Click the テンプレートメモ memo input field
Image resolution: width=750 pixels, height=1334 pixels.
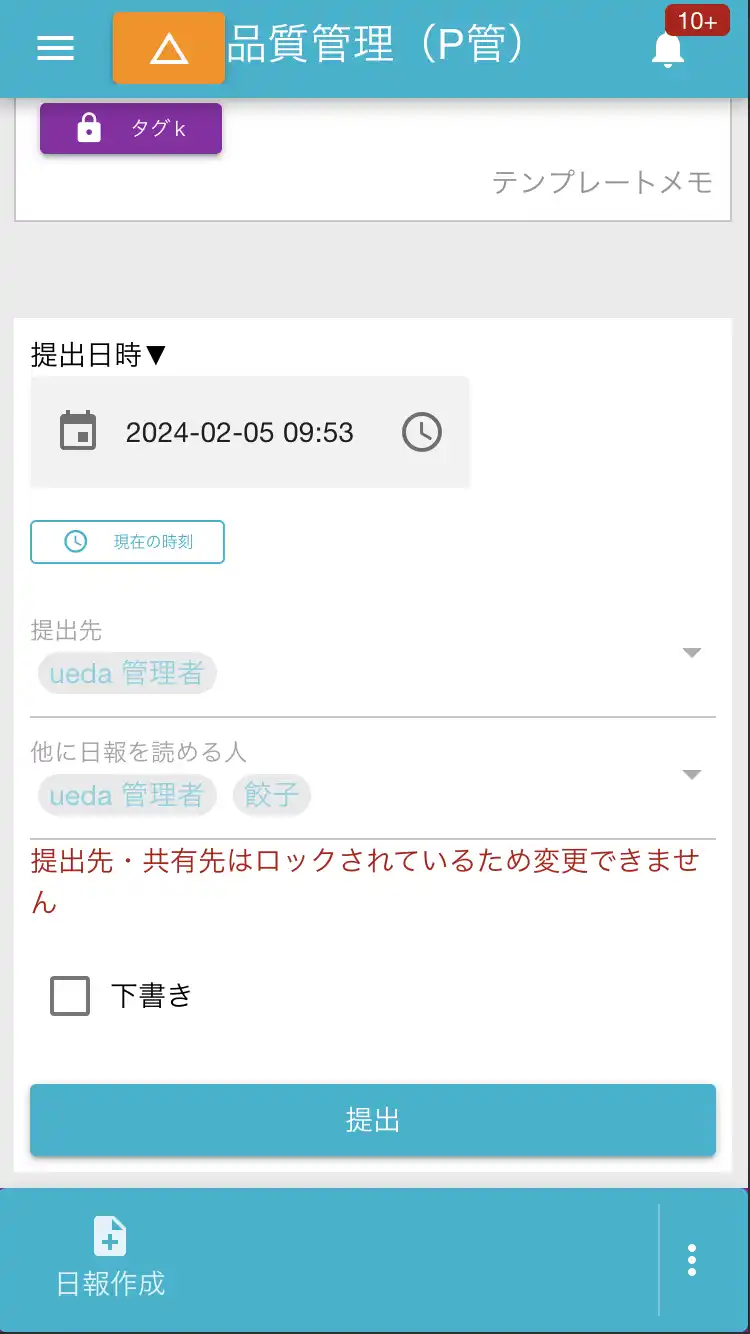[x=604, y=182]
